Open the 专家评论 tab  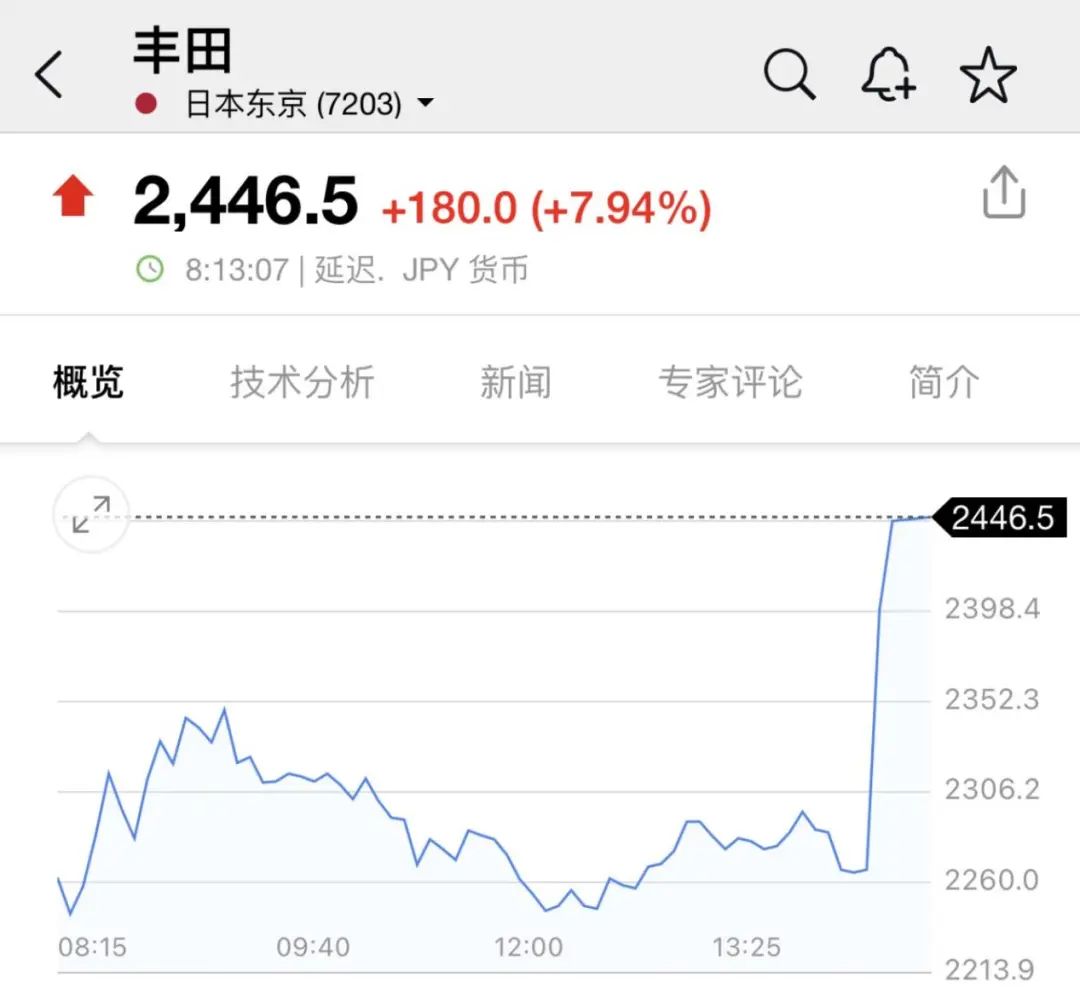click(730, 382)
